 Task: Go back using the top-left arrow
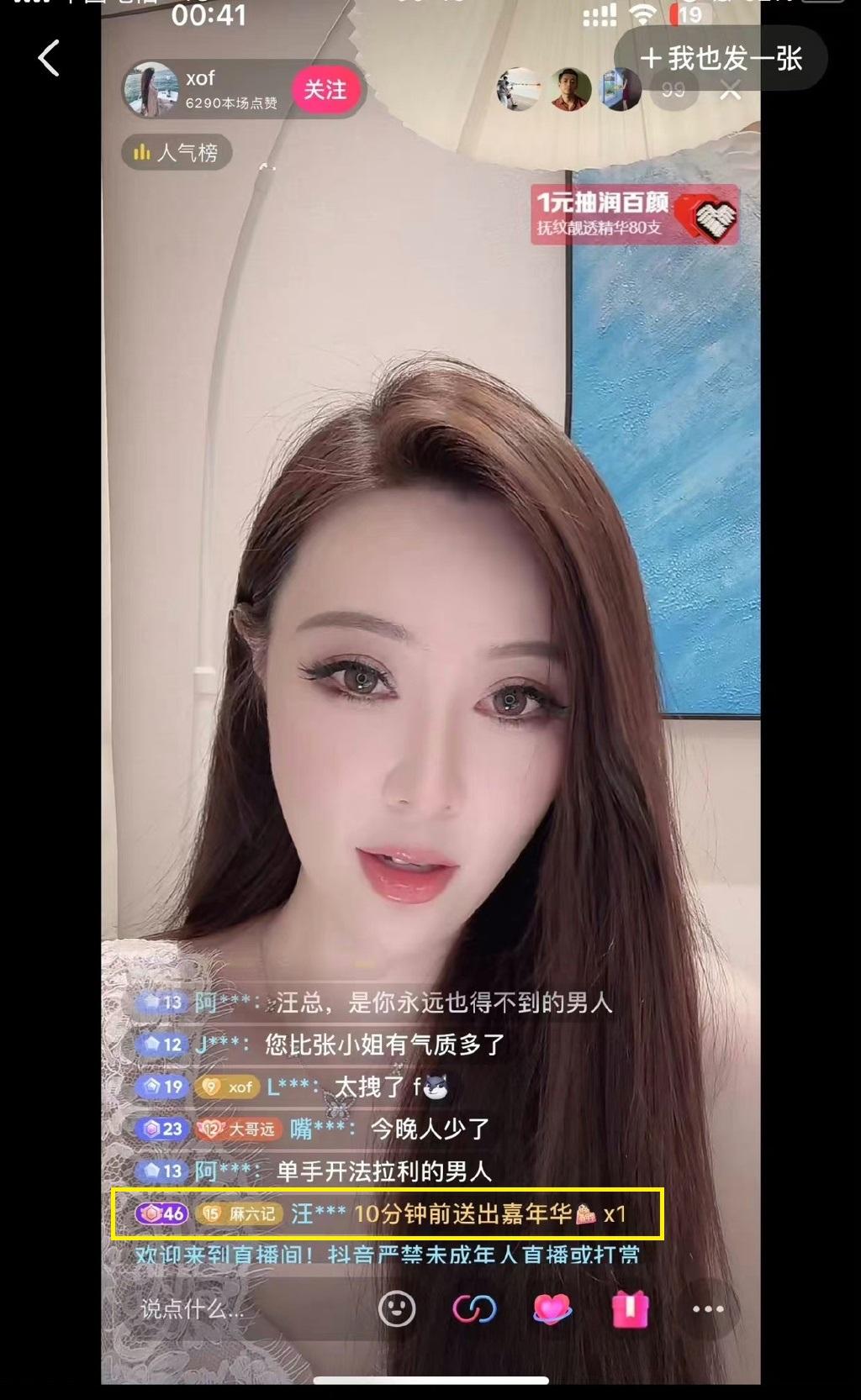tap(49, 59)
